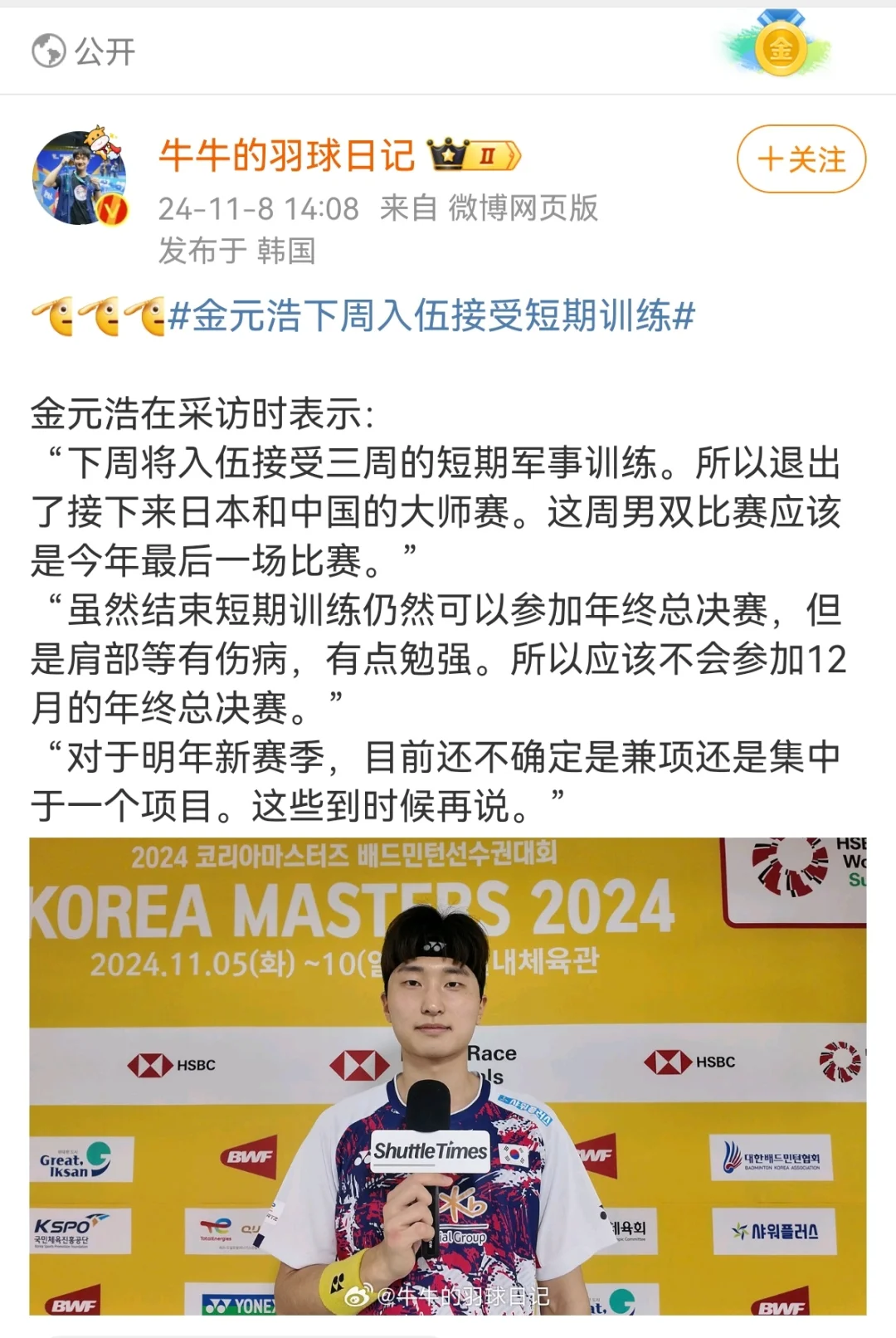Open the username 牛牛的羽球日记

pos(286,155)
